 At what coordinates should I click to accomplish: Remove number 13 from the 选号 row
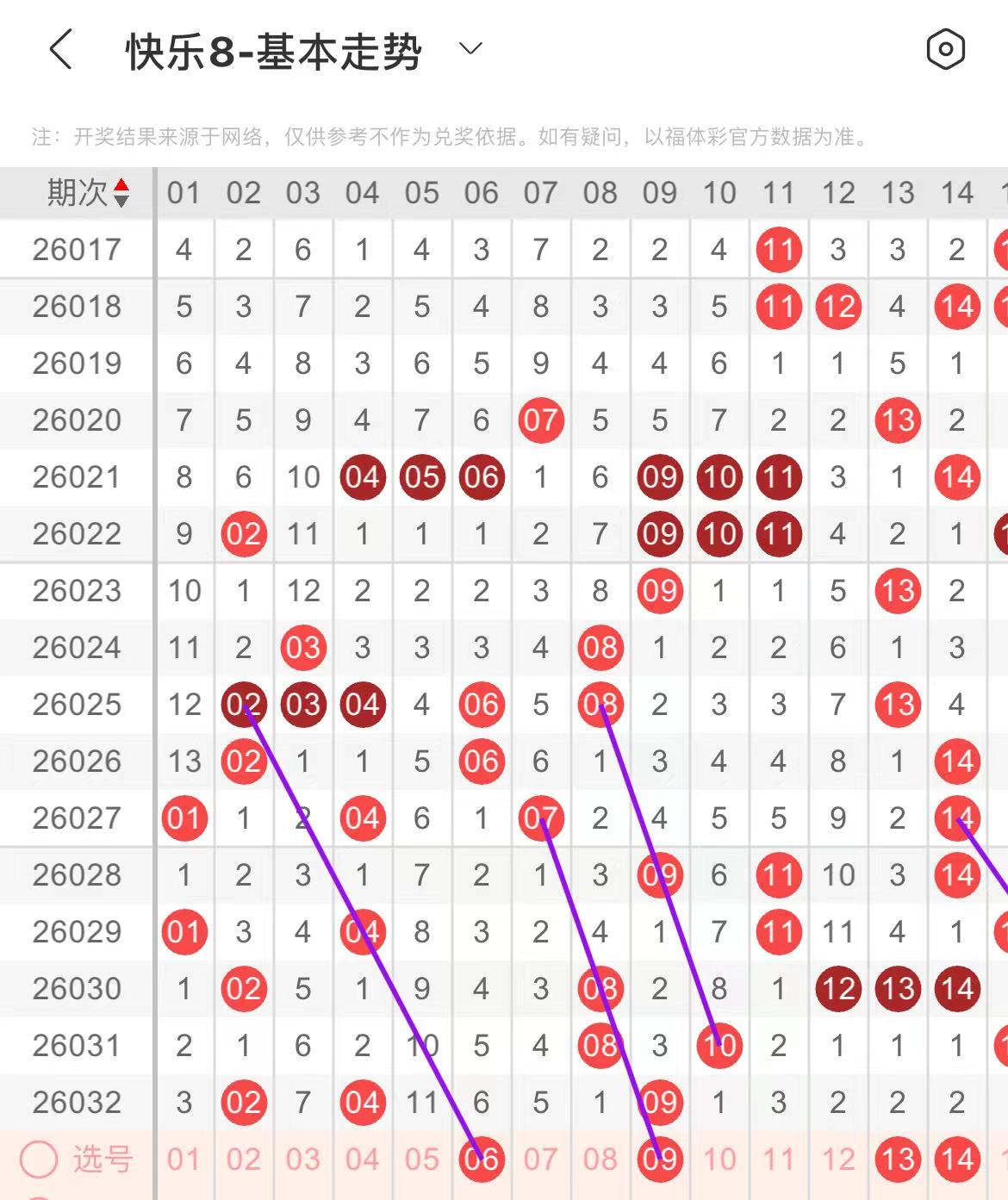click(x=898, y=1160)
